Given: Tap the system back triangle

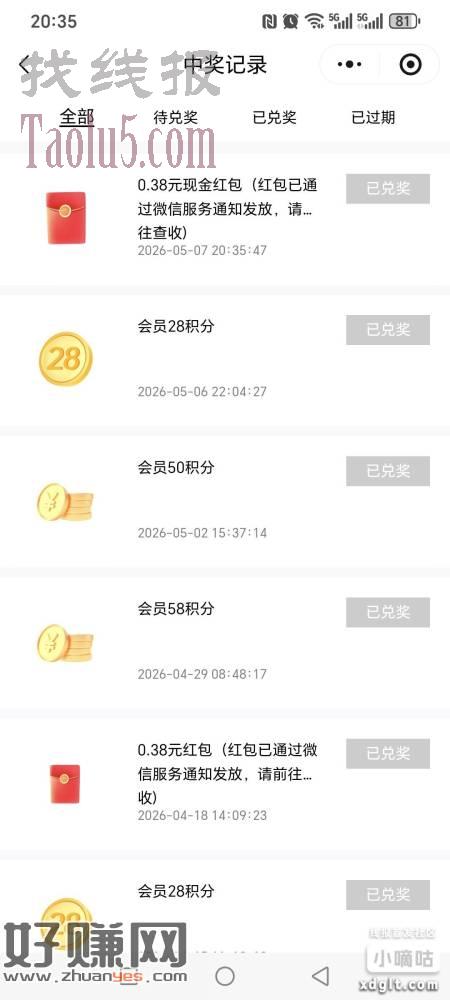Looking at the screenshot, I should tap(321, 976).
